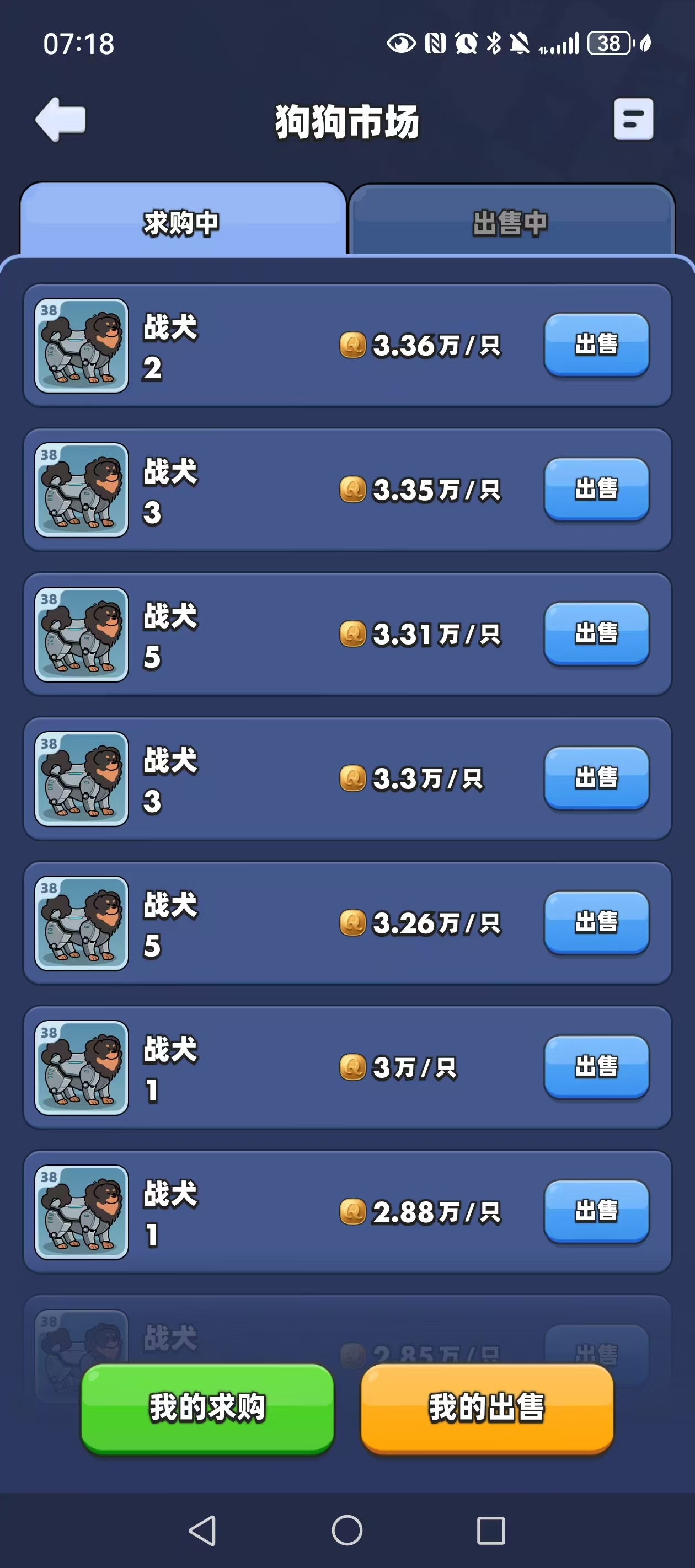Viewport: 695px width, 1568px height.
Task: Tap the dog thumbnail in the 3.36万 row
Action: 82,345
